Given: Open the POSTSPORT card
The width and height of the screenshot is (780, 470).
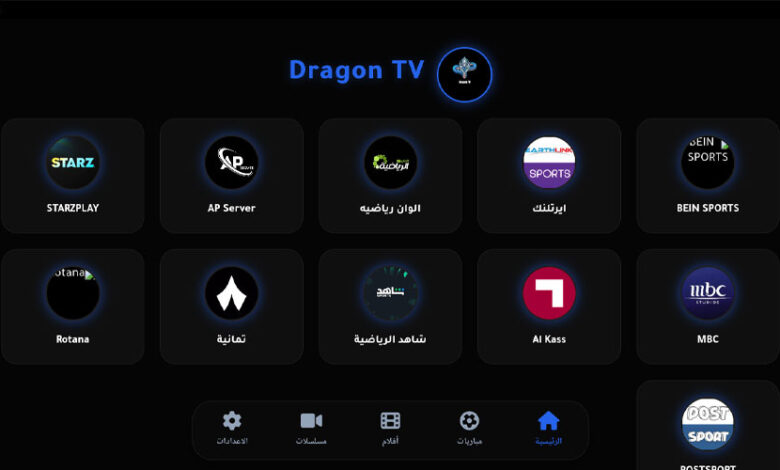Looking at the screenshot, I should (x=707, y=427).
